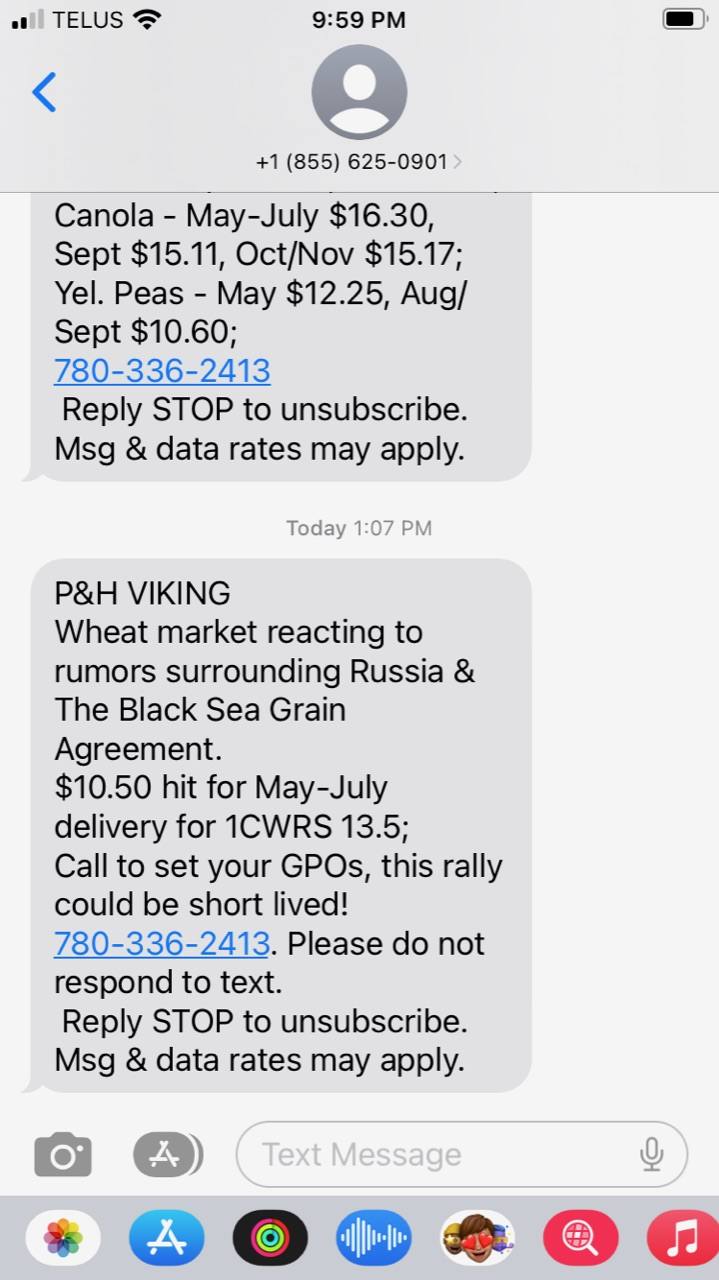Record an audio message with the microphone
Viewport: 719px width, 1280px height.
click(651, 1154)
